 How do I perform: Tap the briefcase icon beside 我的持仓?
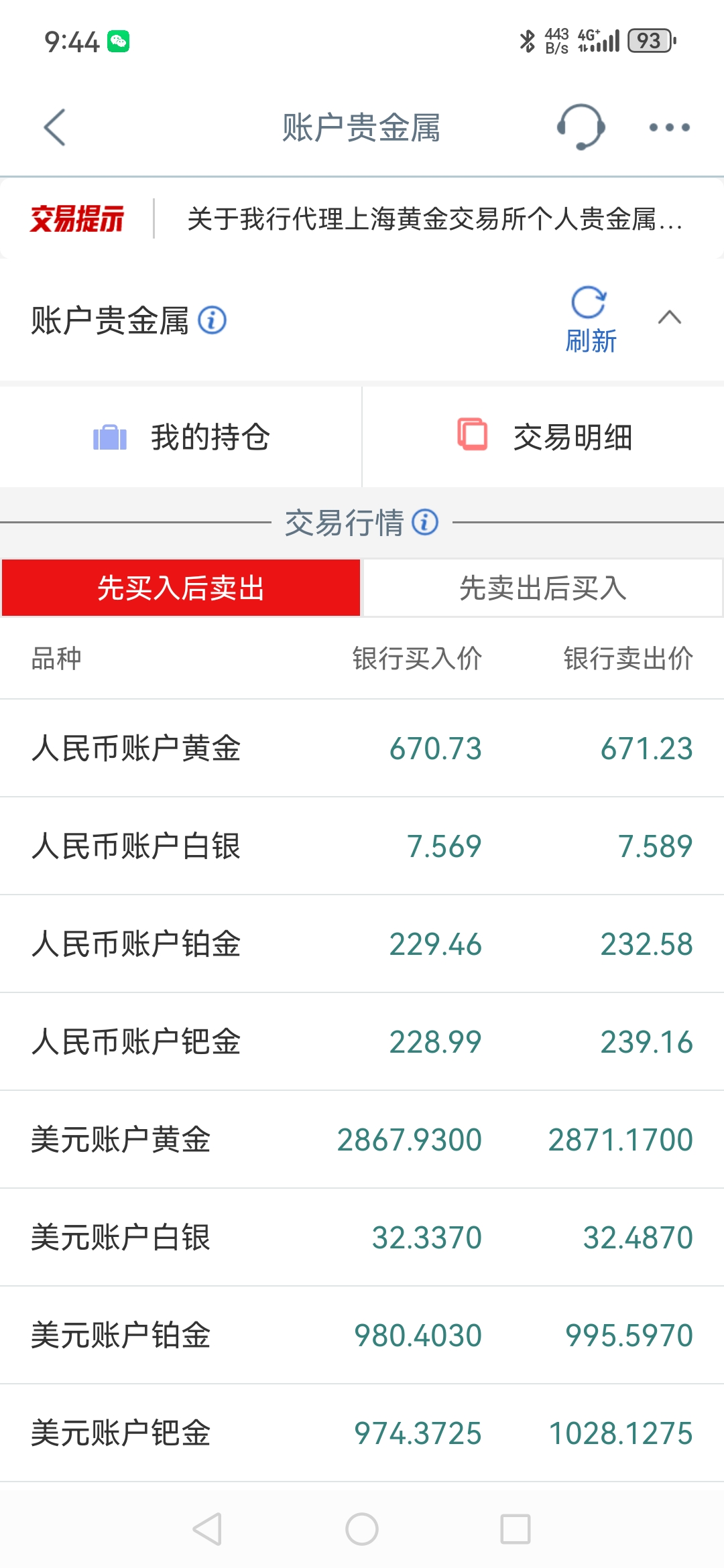[x=111, y=436]
